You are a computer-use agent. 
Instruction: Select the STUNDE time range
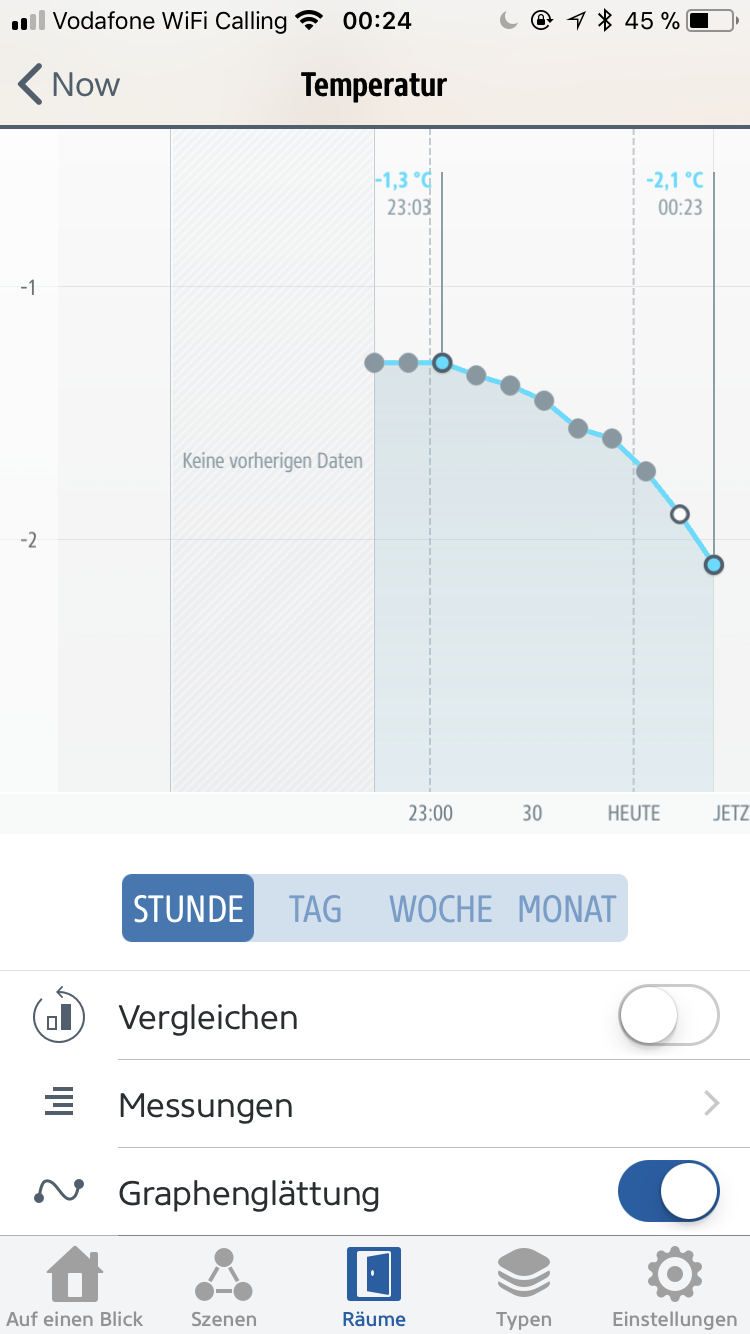(188, 908)
